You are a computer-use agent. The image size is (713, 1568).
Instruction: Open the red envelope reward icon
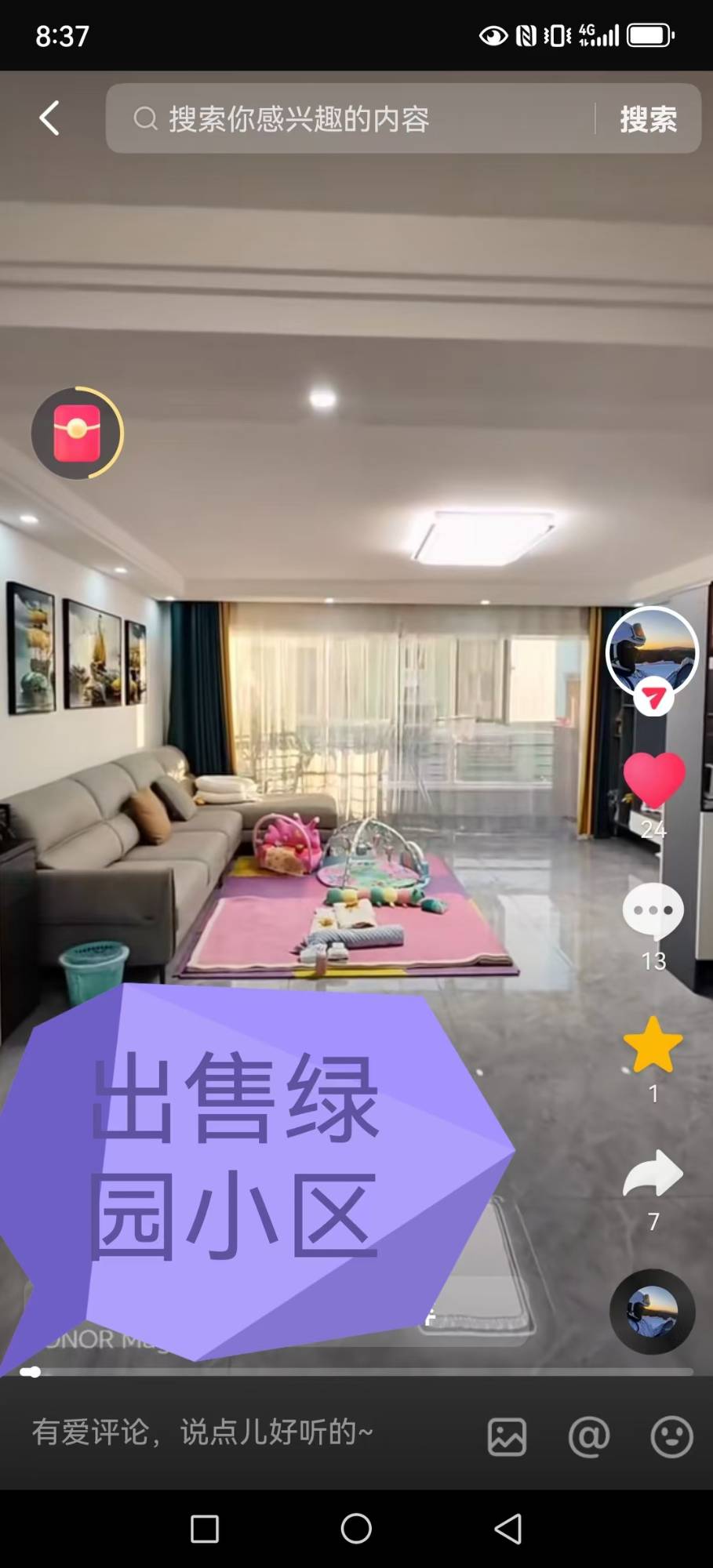(x=77, y=433)
